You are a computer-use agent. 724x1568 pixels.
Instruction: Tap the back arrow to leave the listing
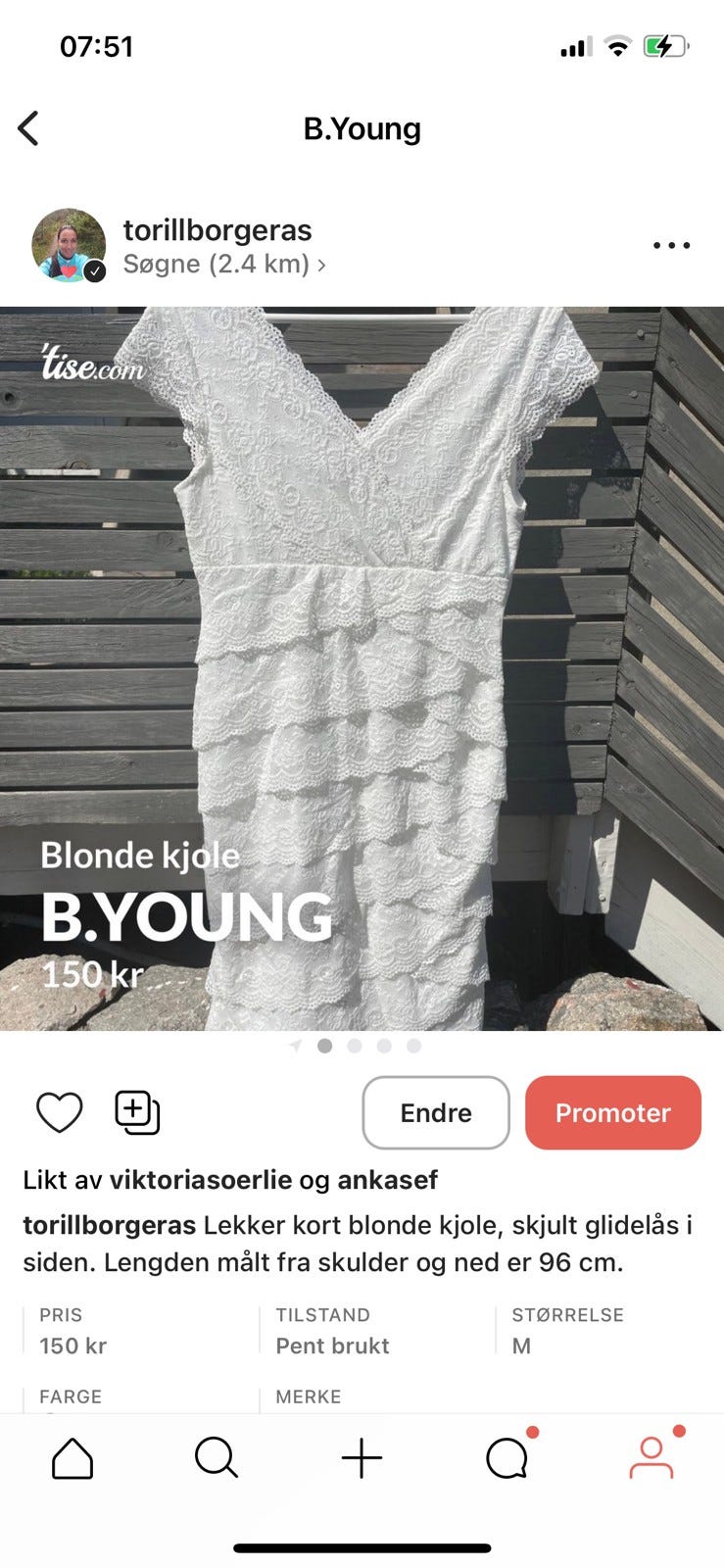pyautogui.click(x=30, y=127)
